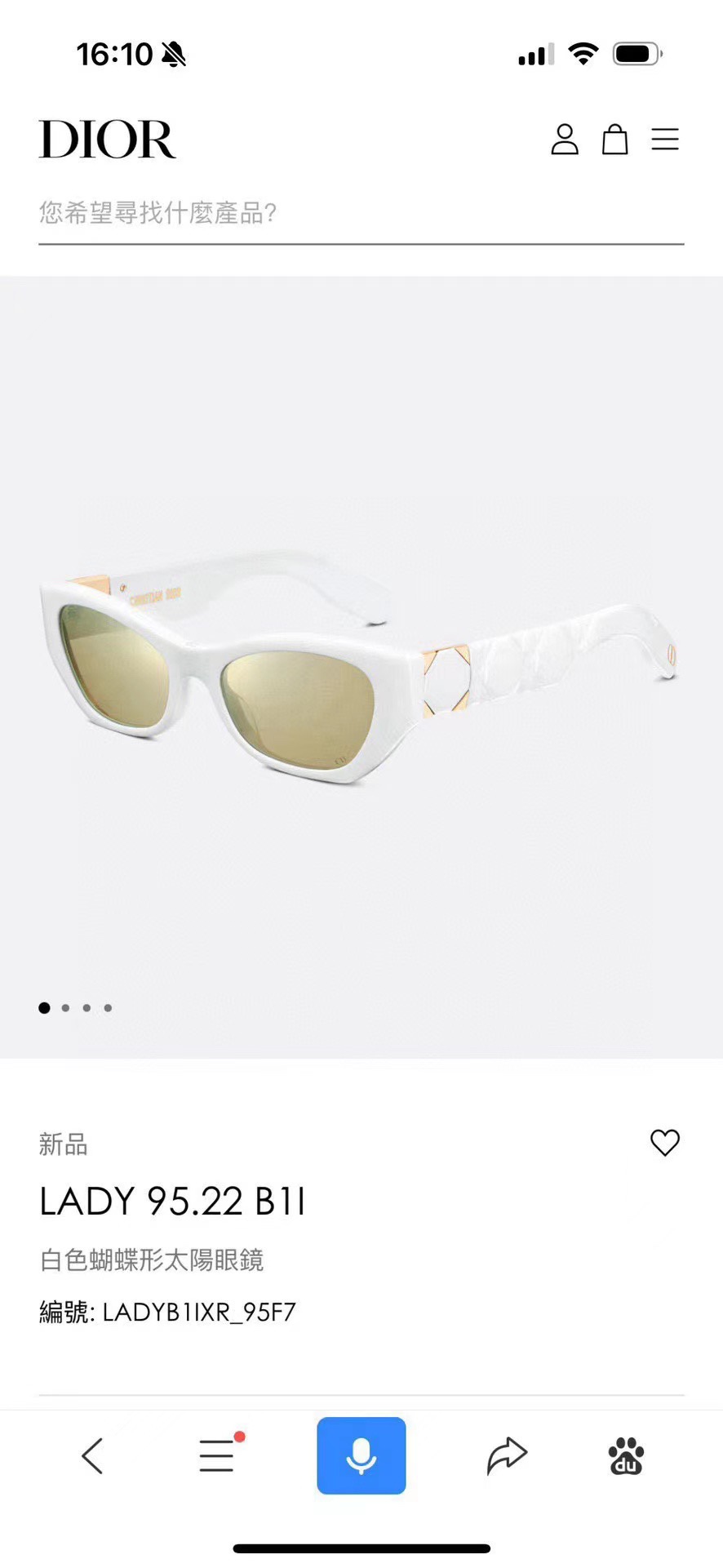Tap the product search field
Screen dimensions: 723x1568
pos(361,214)
